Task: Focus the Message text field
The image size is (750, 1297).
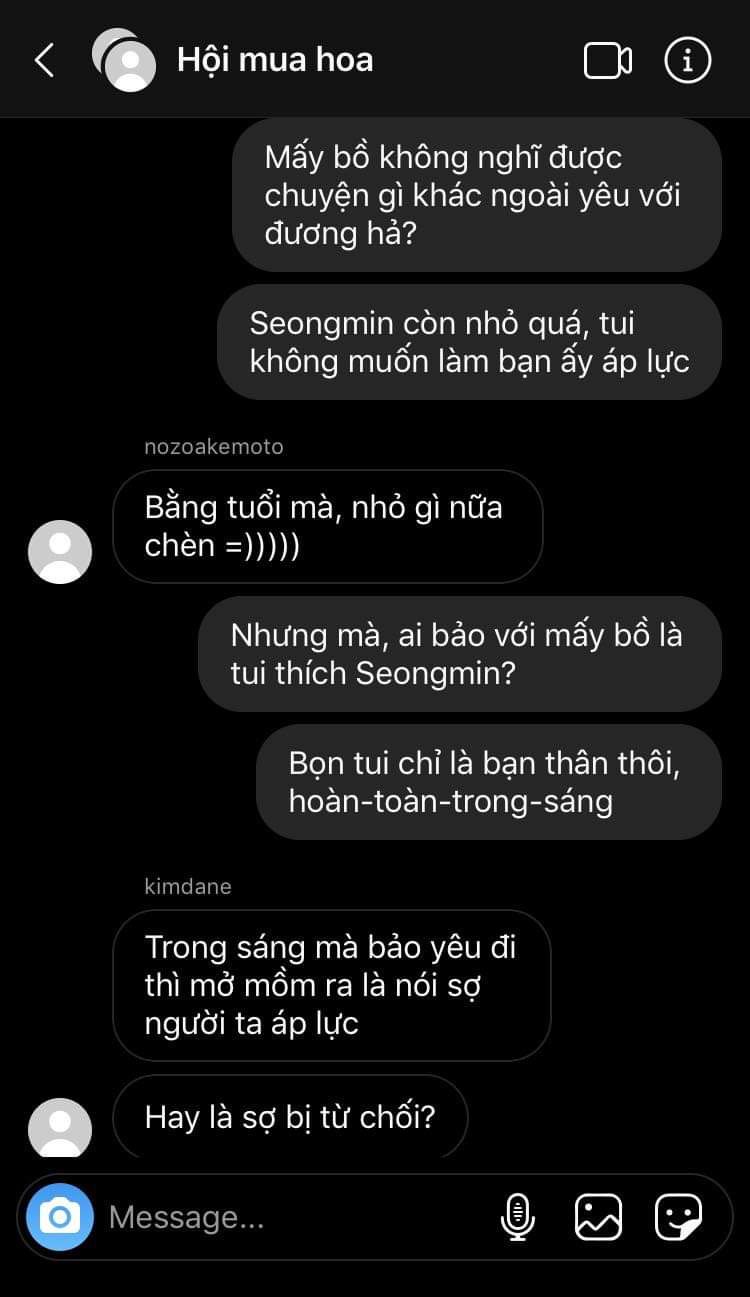Action: pos(290,1217)
